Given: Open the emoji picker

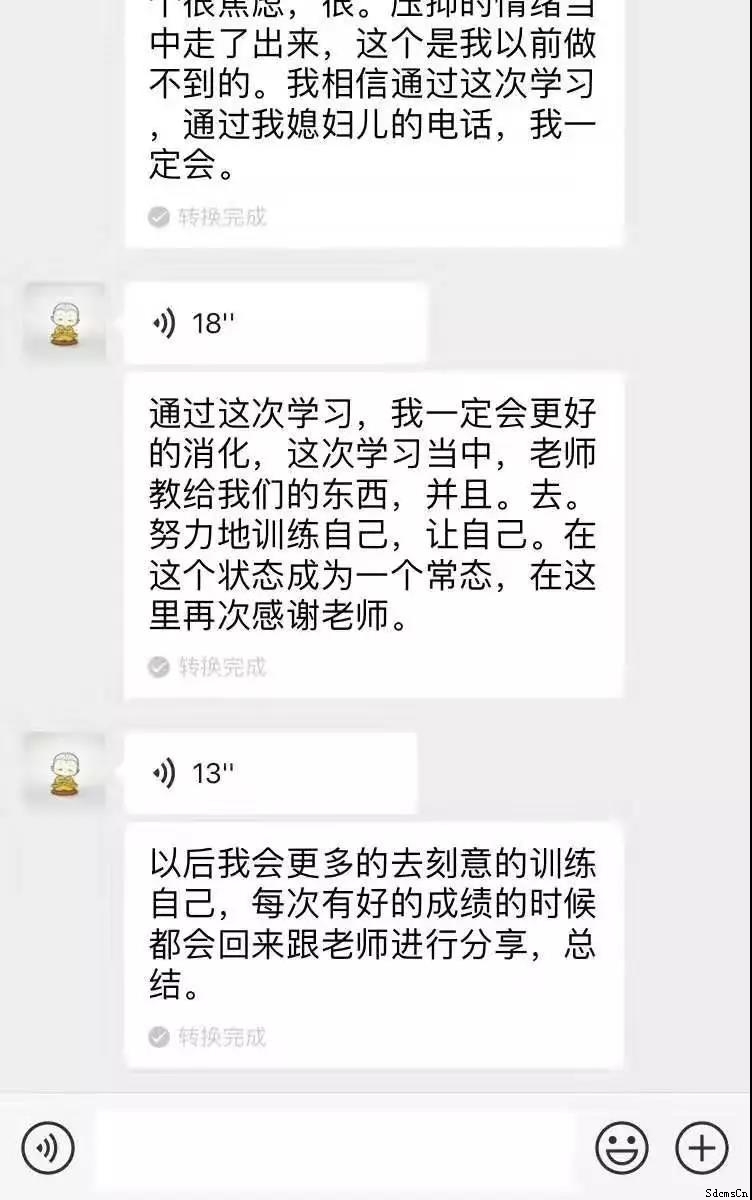Looking at the screenshot, I should pos(622,1146).
